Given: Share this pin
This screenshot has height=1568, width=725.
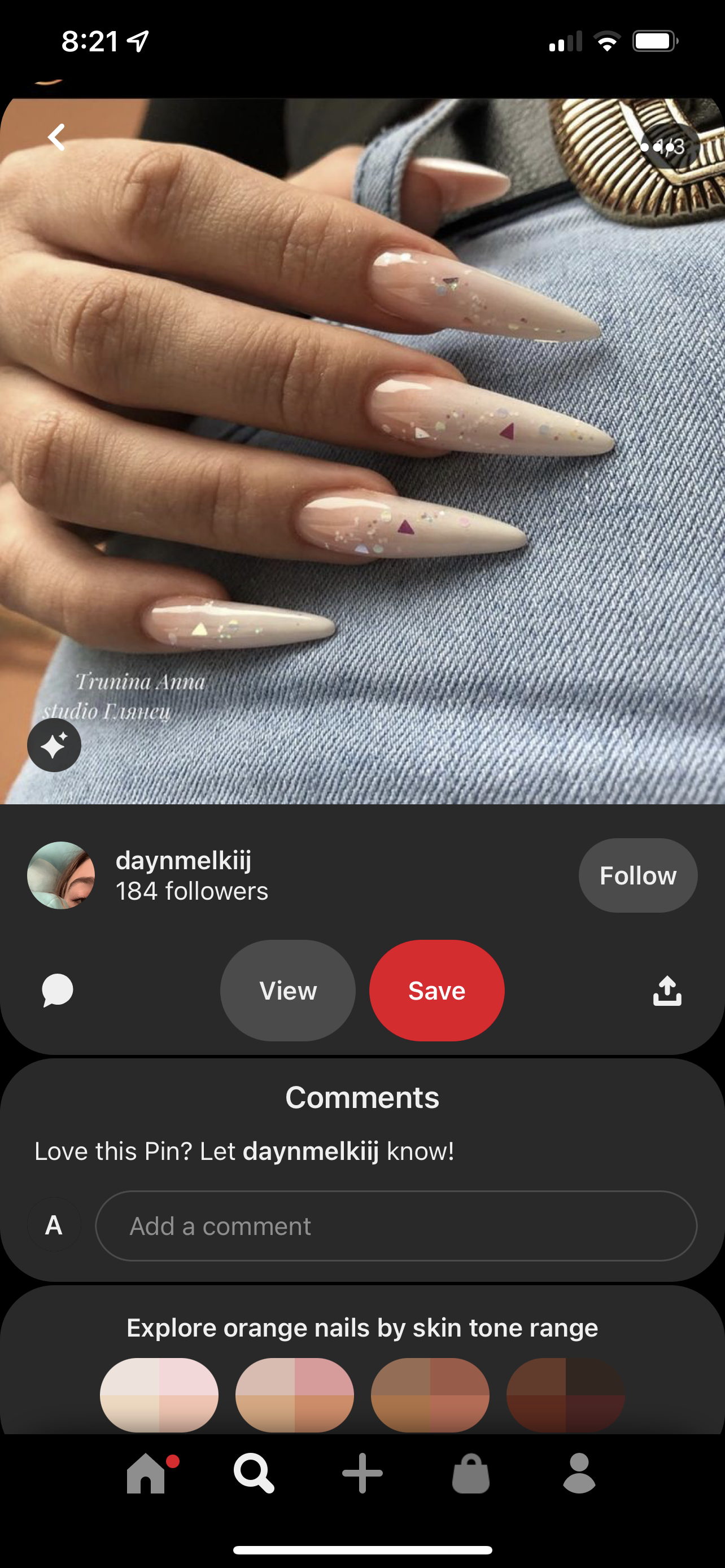Looking at the screenshot, I should [x=667, y=991].
